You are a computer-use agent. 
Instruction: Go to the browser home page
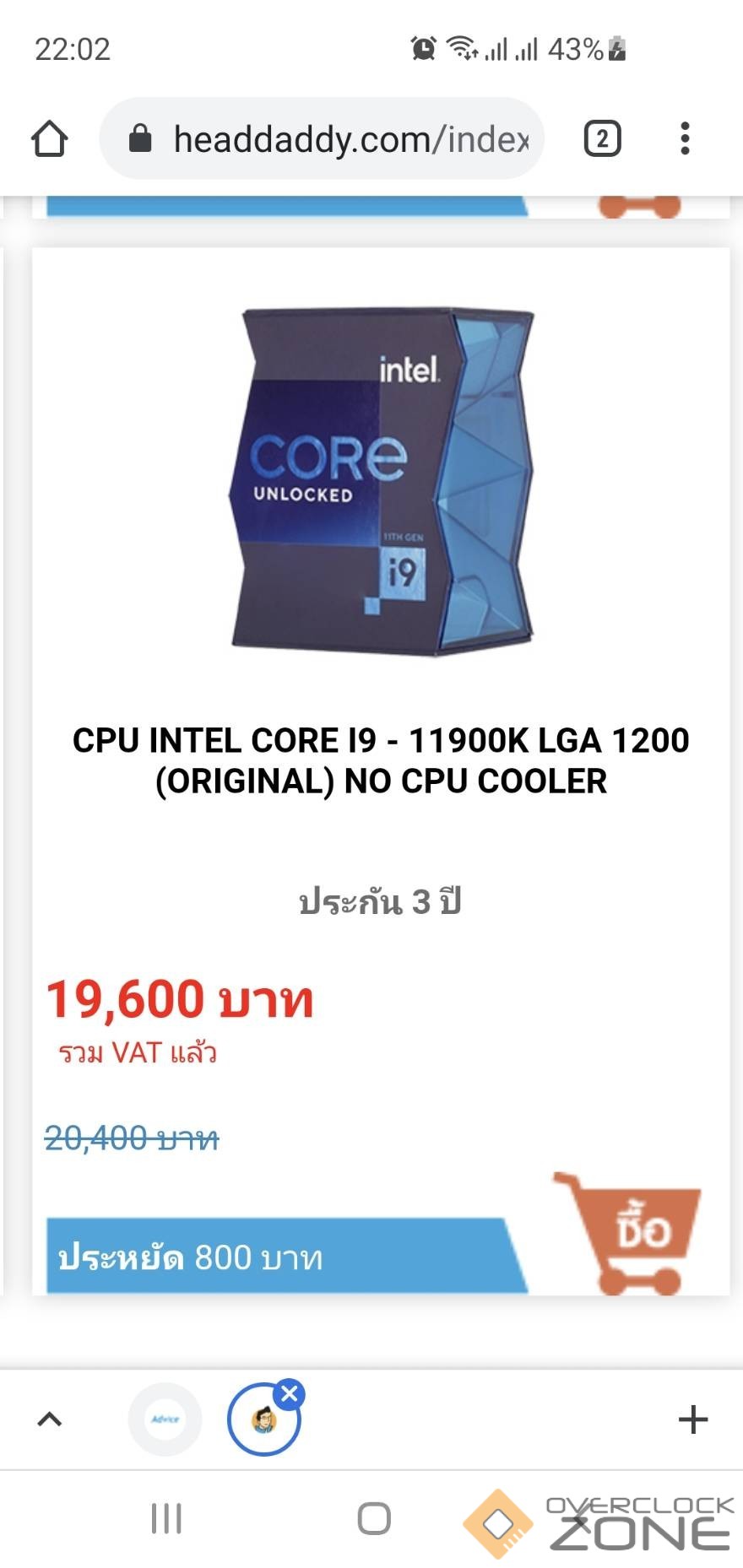tap(49, 139)
